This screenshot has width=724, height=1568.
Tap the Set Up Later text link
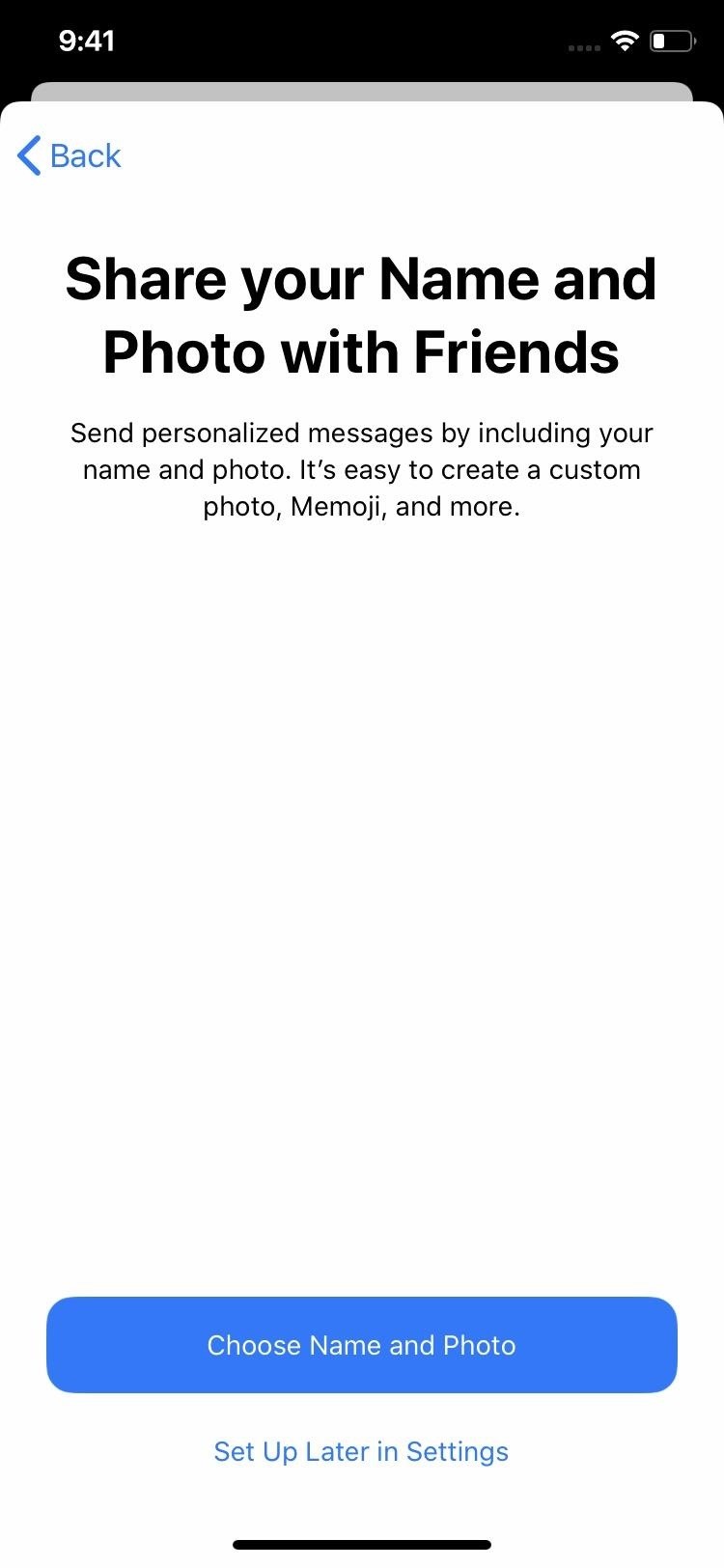pyautogui.click(x=362, y=1451)
